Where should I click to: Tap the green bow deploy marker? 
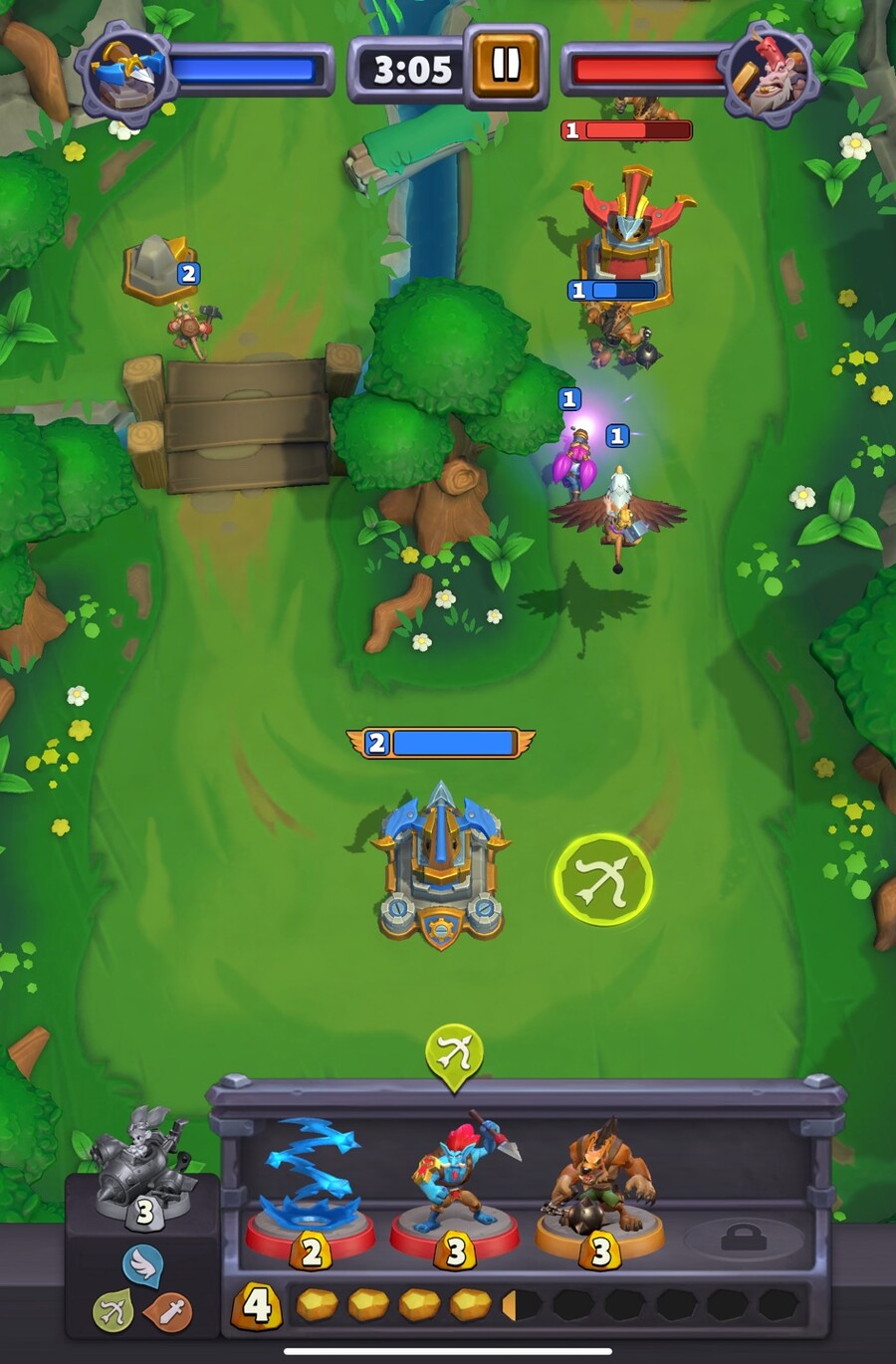(602, 879)
